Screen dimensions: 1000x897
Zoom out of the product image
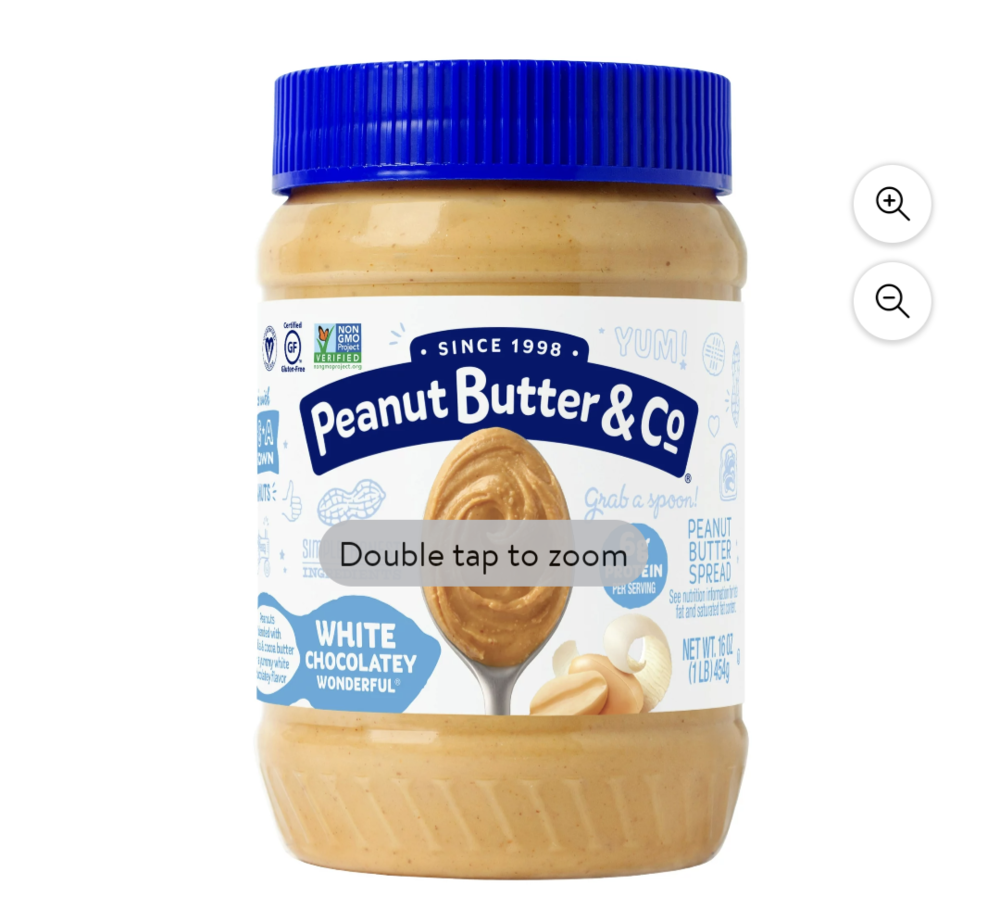click(x=892, y=301)
